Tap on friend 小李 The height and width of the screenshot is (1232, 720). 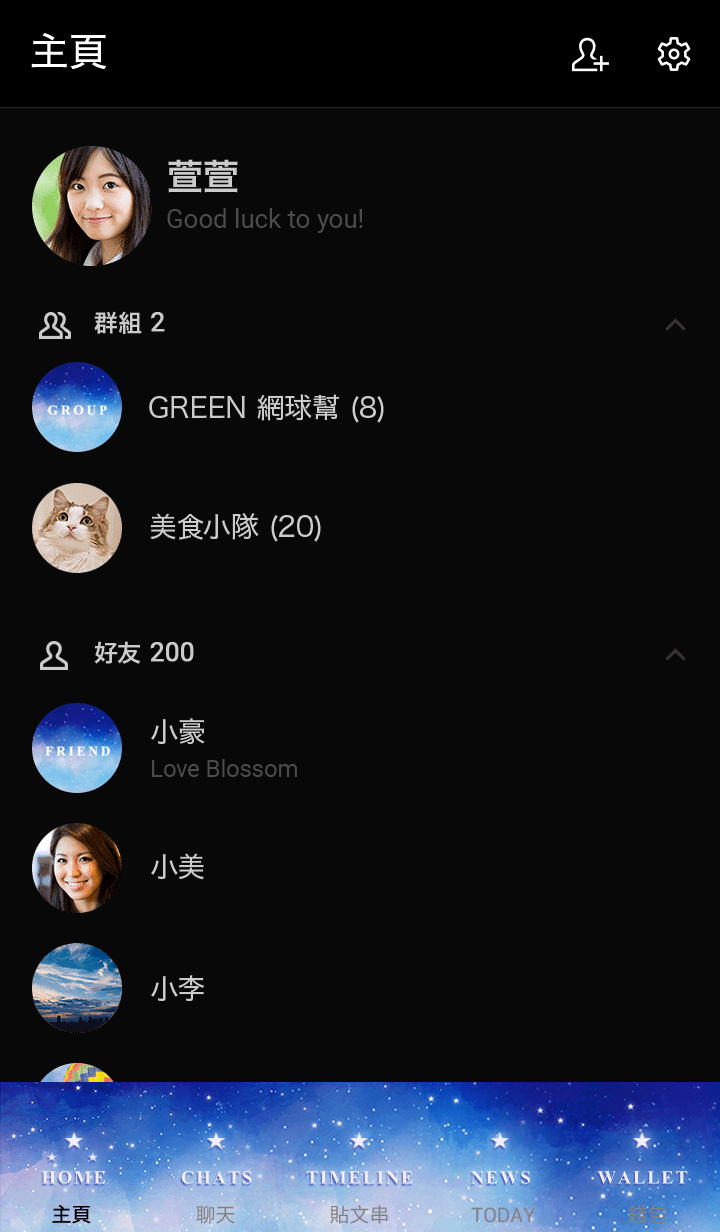(178, 988)
